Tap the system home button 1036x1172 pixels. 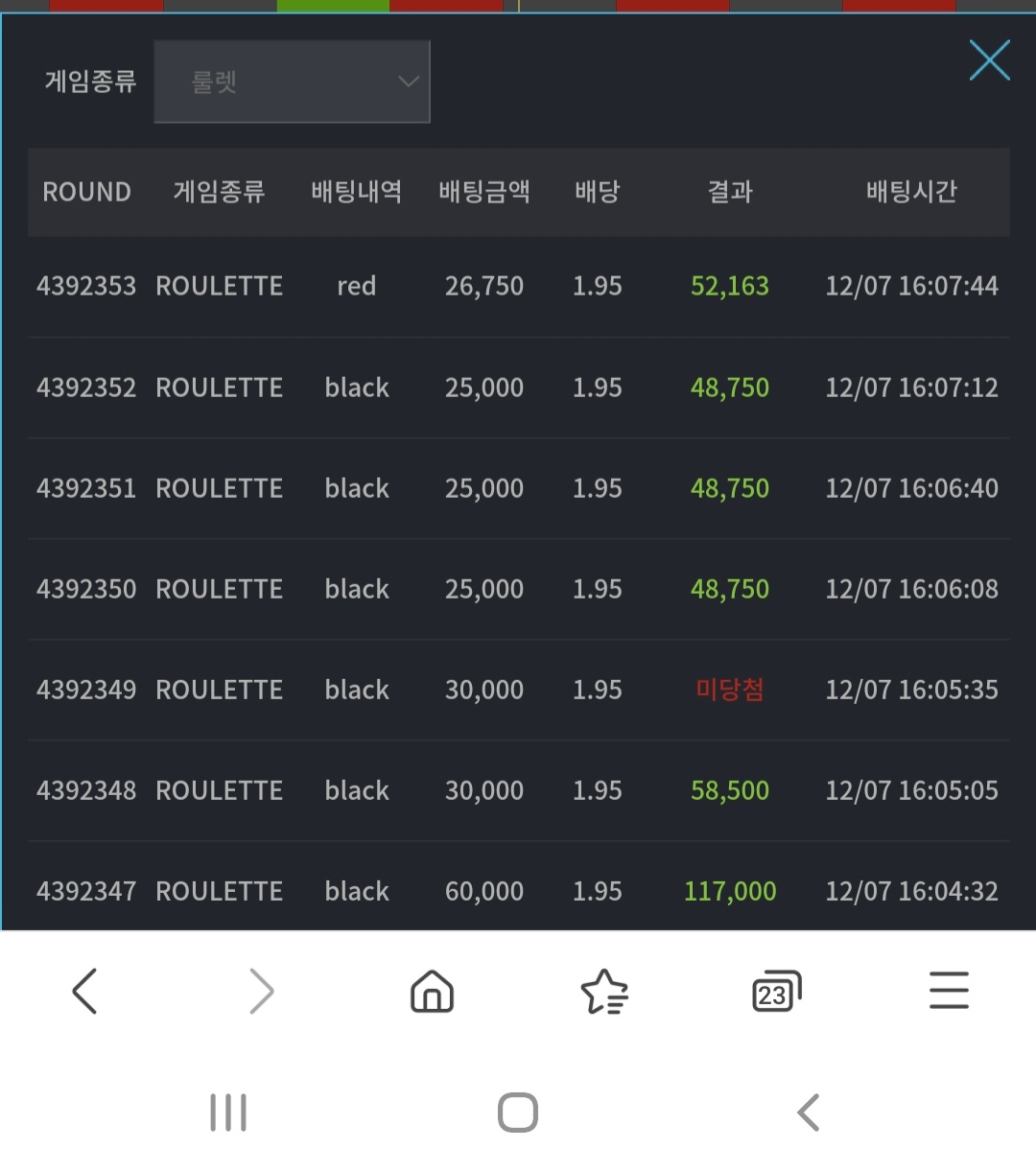point(518,1113)
